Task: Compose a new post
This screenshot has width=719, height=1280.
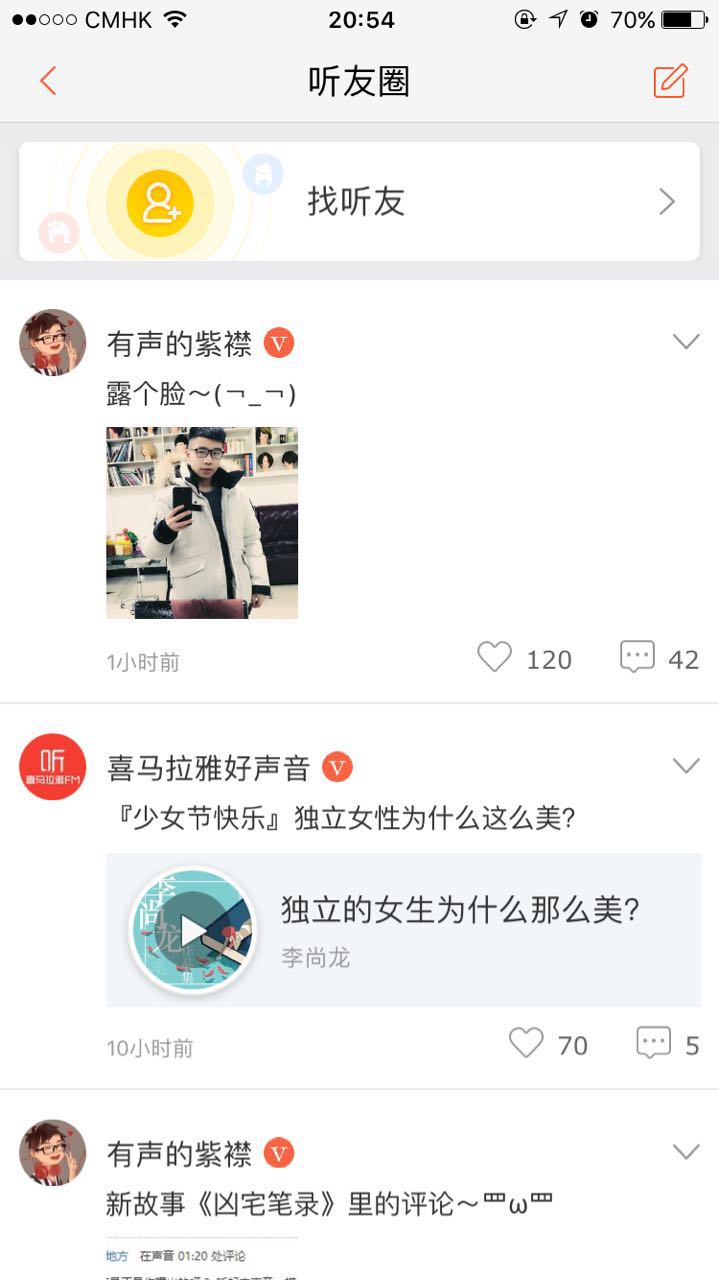Action: 670,81
